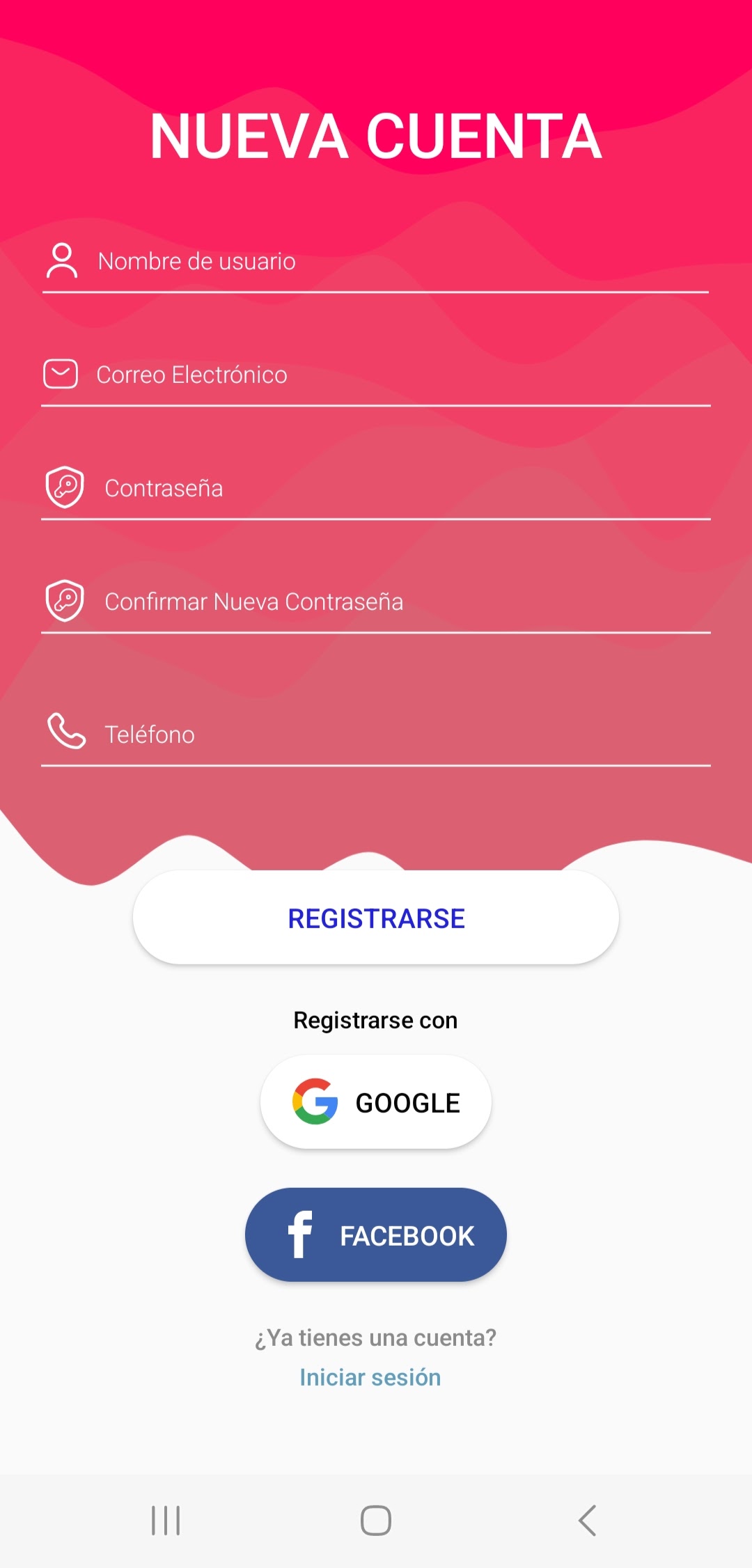The image size is (752, 1568).
Task: Open Iniciar sesión link
Action: click(x=370, y=1377)
